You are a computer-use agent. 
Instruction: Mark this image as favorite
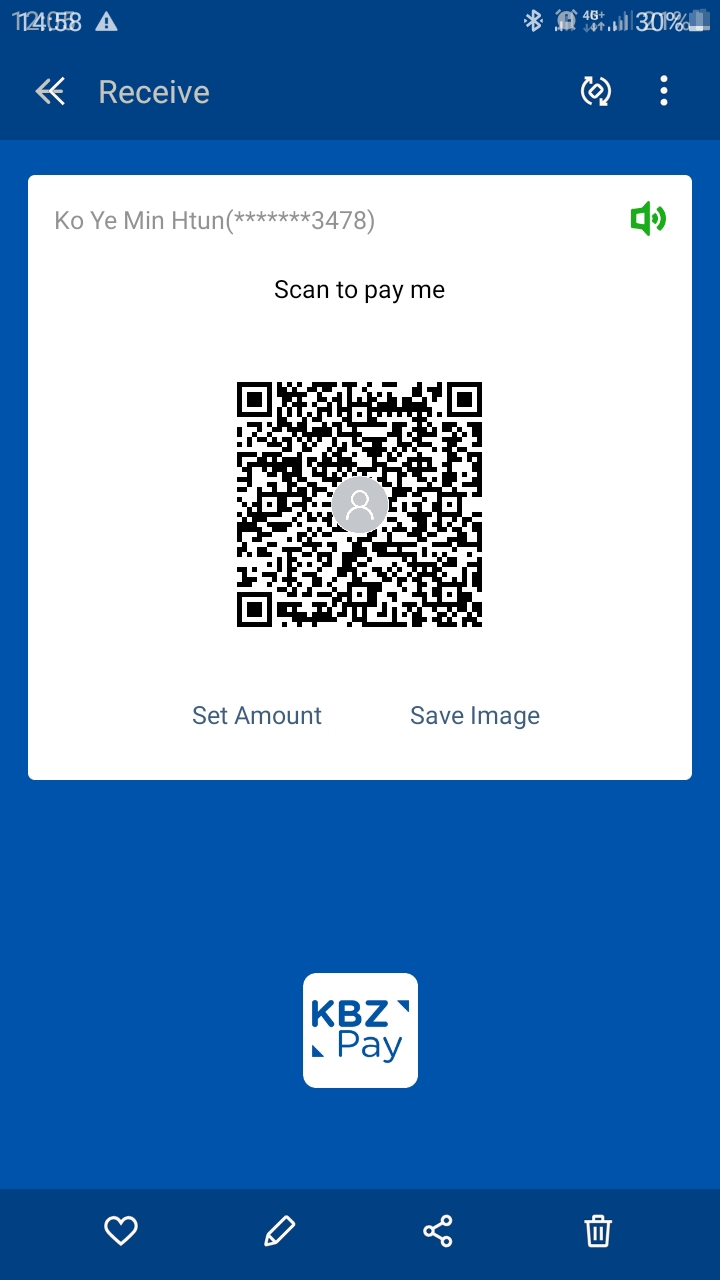tap(121, 1231)
